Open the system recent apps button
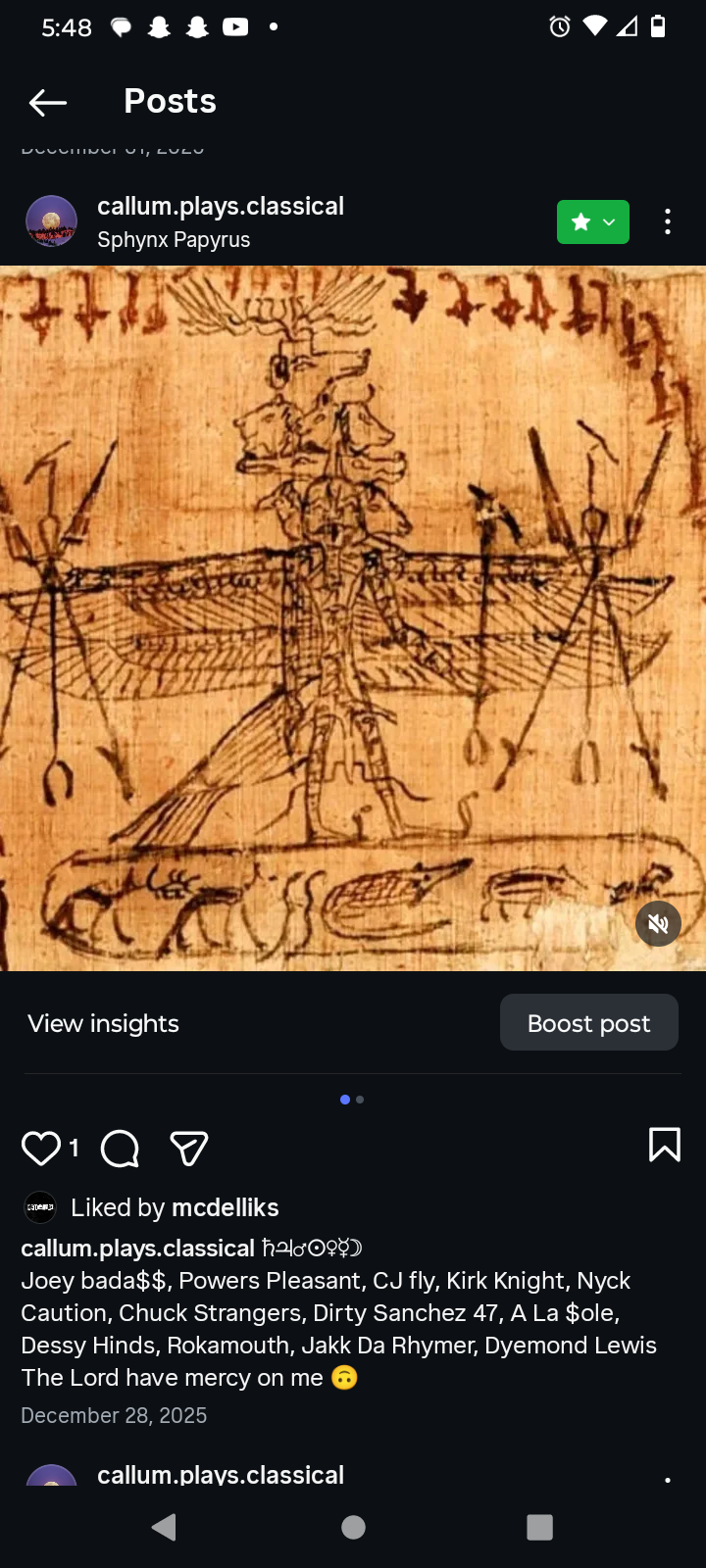Image resolution: width=706 pixels, height=1568 pixels. pos(539,1527)
